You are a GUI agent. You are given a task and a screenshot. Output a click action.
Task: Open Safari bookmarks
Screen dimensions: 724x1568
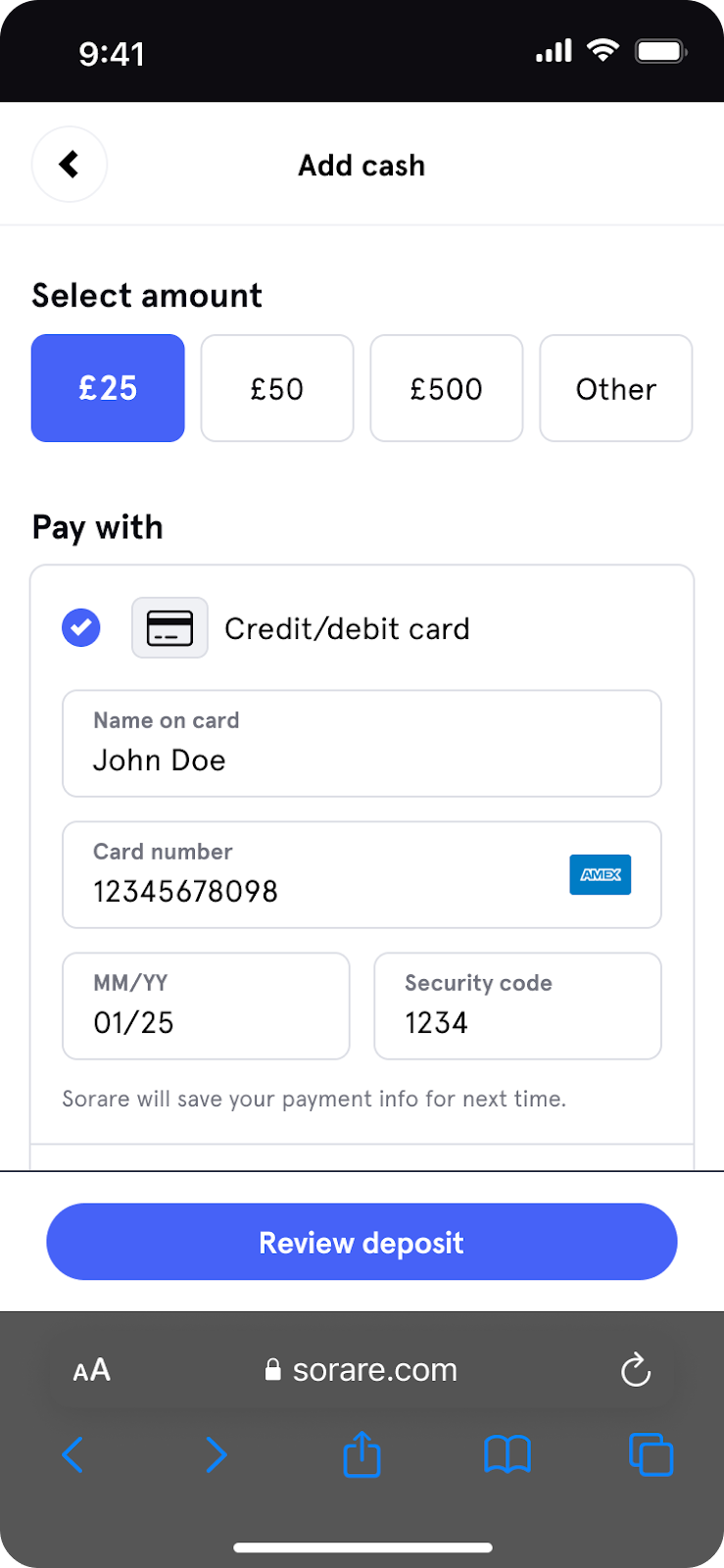[x=507, y=1454]
